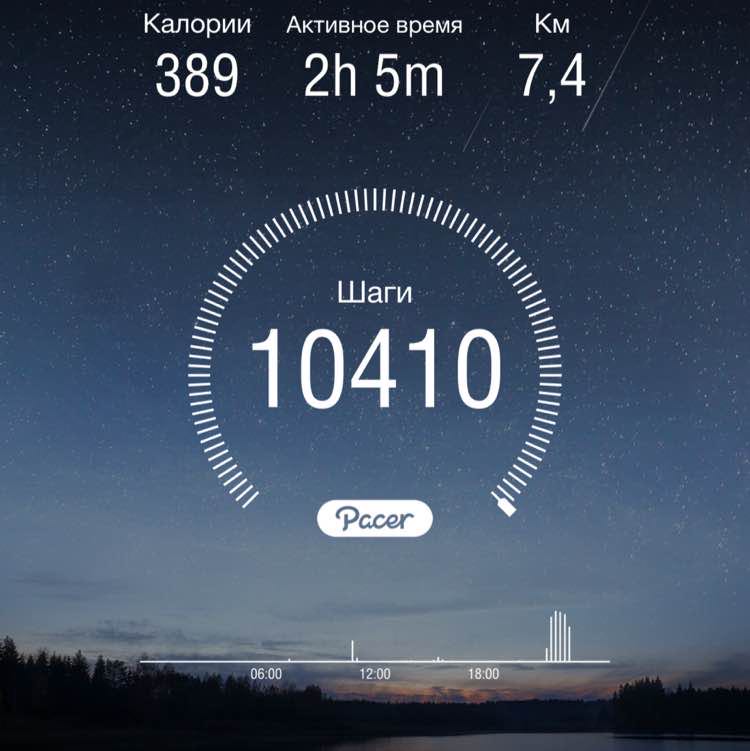
Task: Select the 06:00 timeline label
Action: click(268, 673)
